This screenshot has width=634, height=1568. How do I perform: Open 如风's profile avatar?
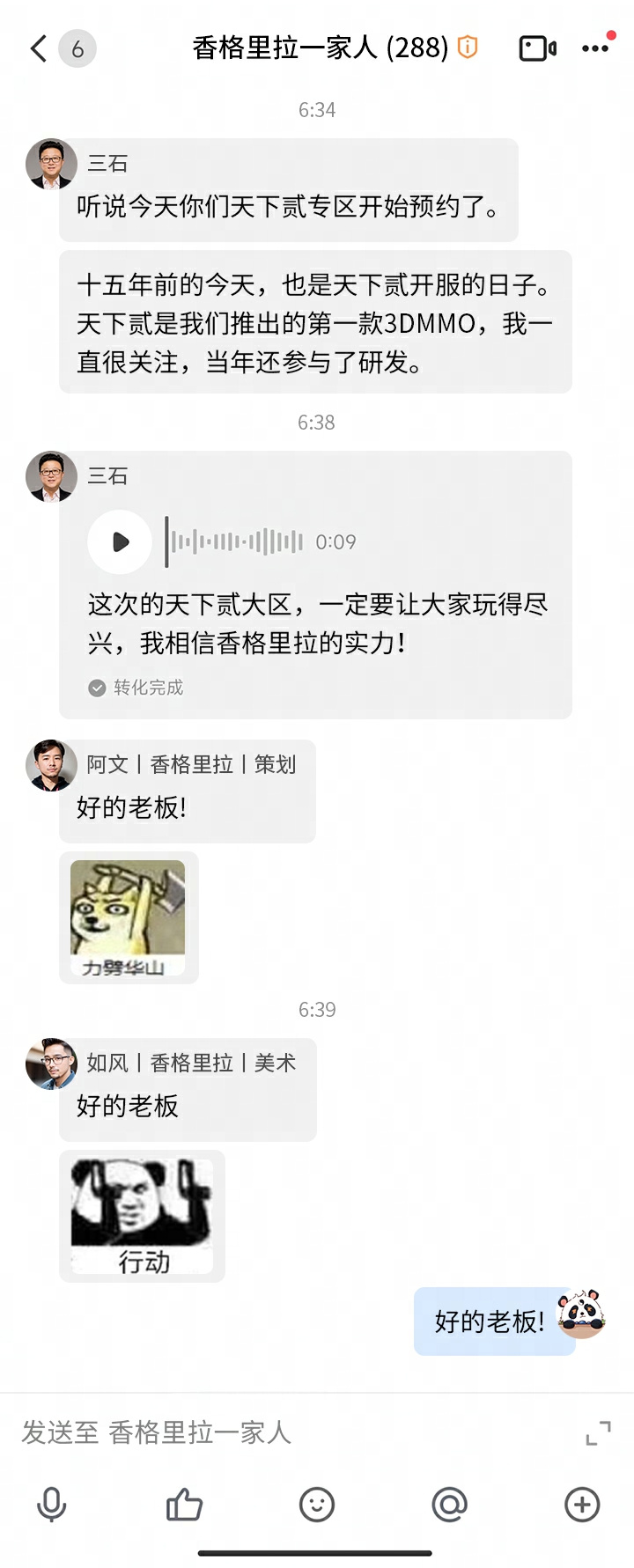click(x=51, y=1064)
